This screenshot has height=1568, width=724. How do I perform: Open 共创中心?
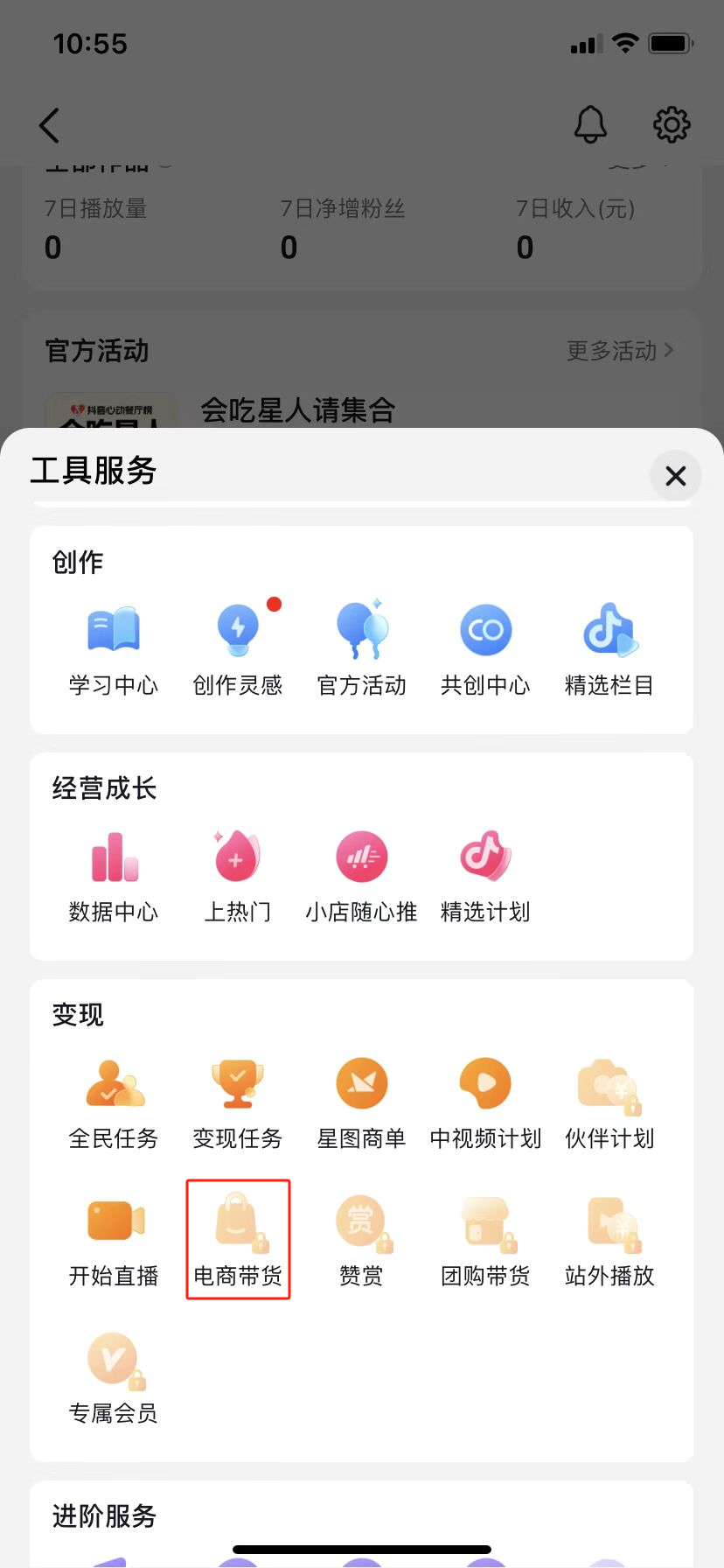coord(485,649)
